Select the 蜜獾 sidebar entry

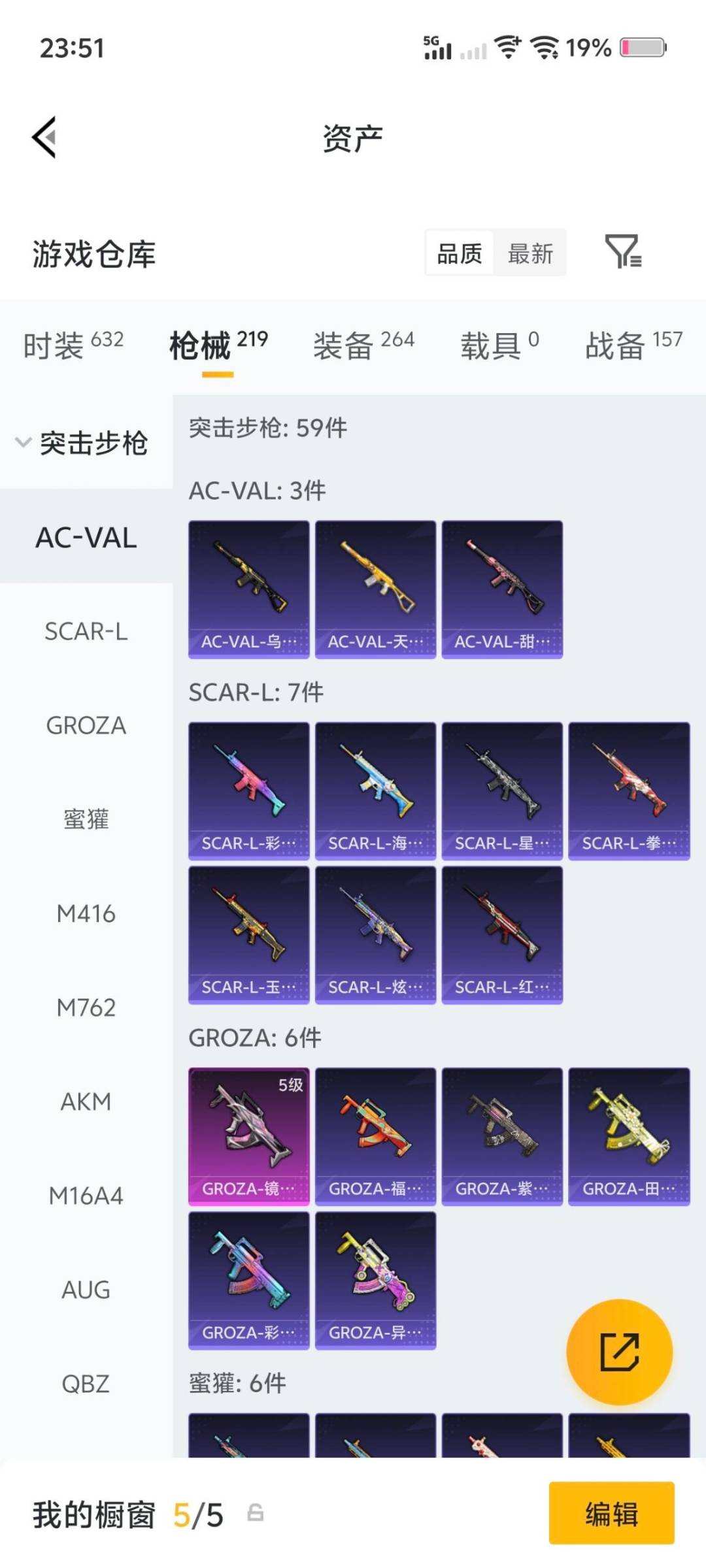coord(86,820)
